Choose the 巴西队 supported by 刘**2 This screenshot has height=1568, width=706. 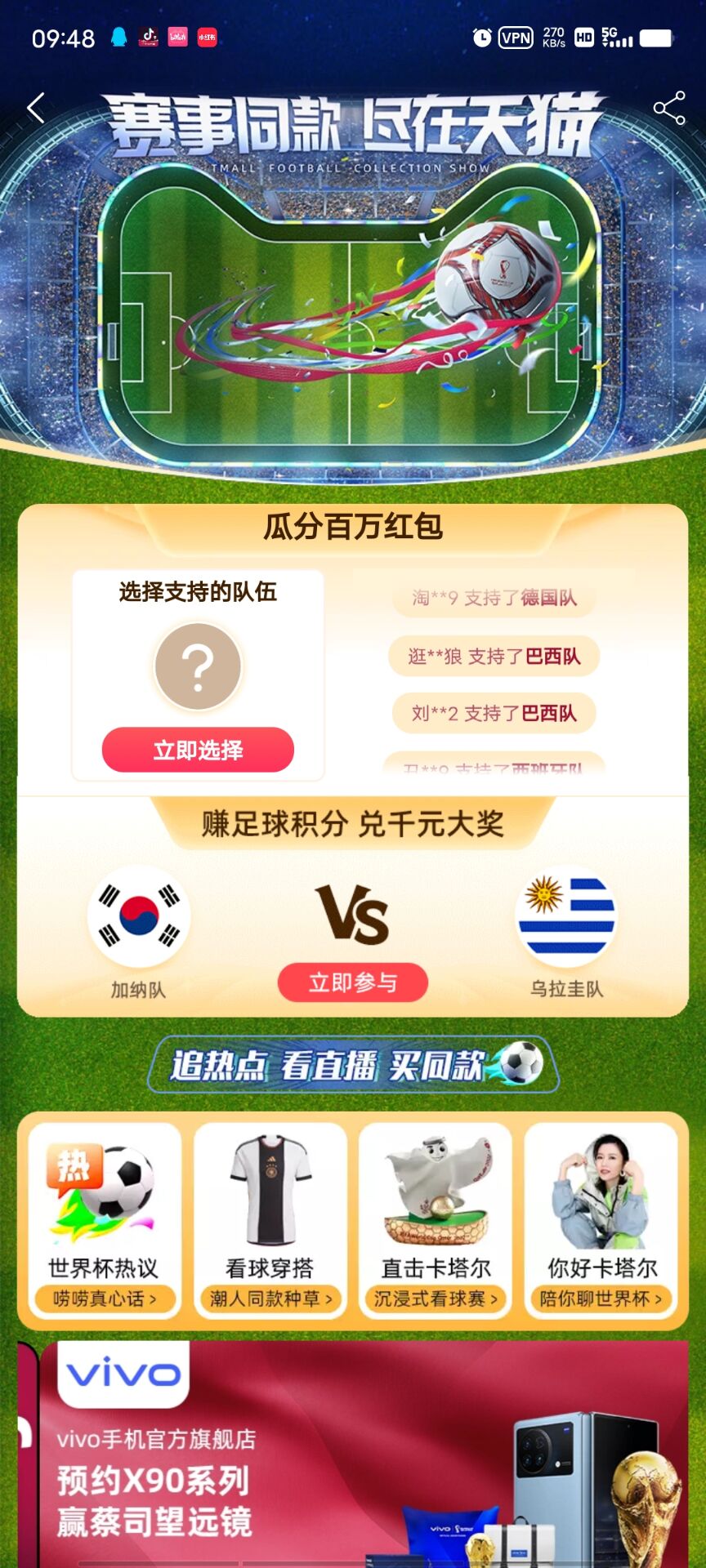point(494,713)
